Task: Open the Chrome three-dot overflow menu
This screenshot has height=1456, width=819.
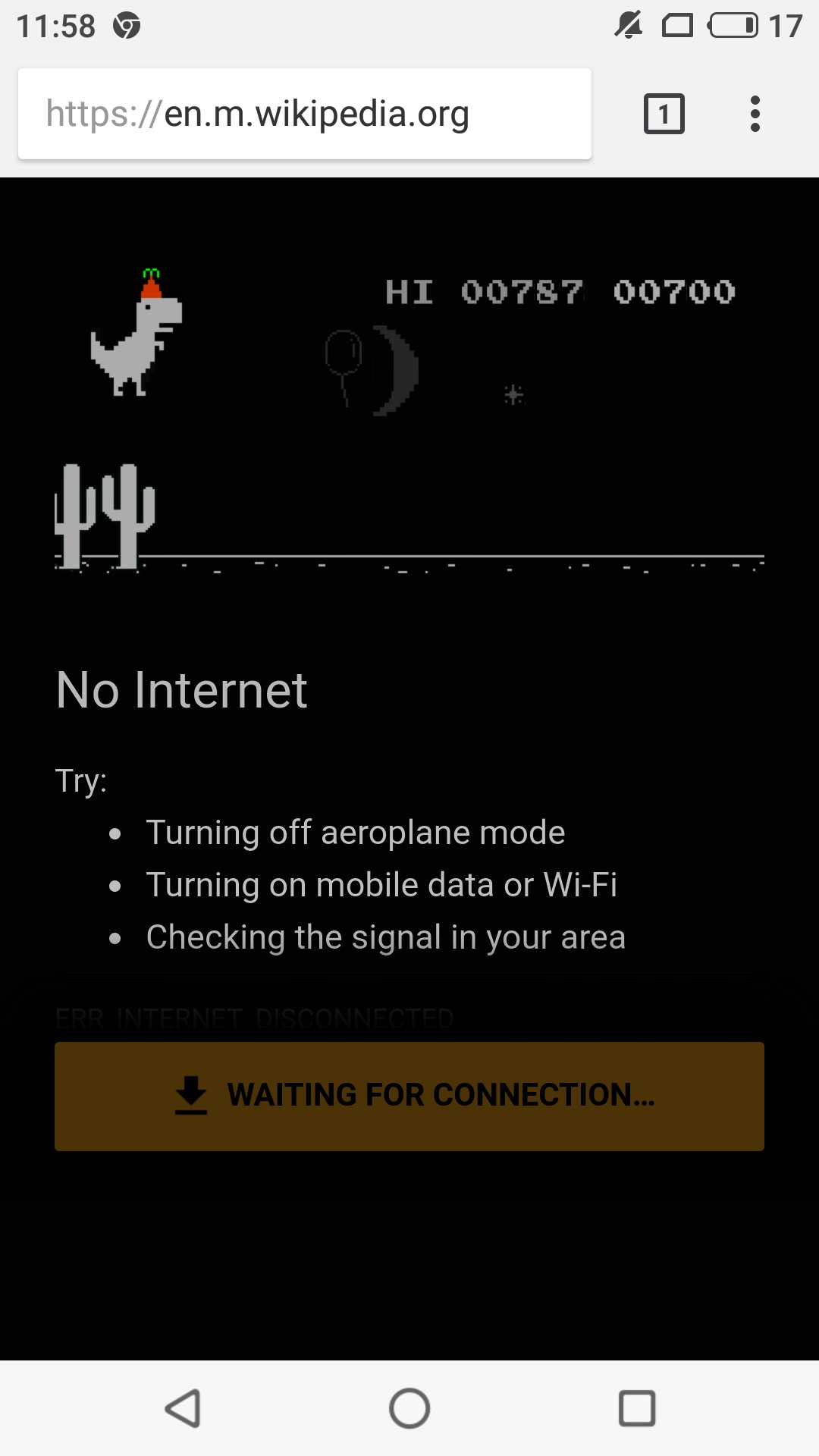Action: [x=755, y=114]
